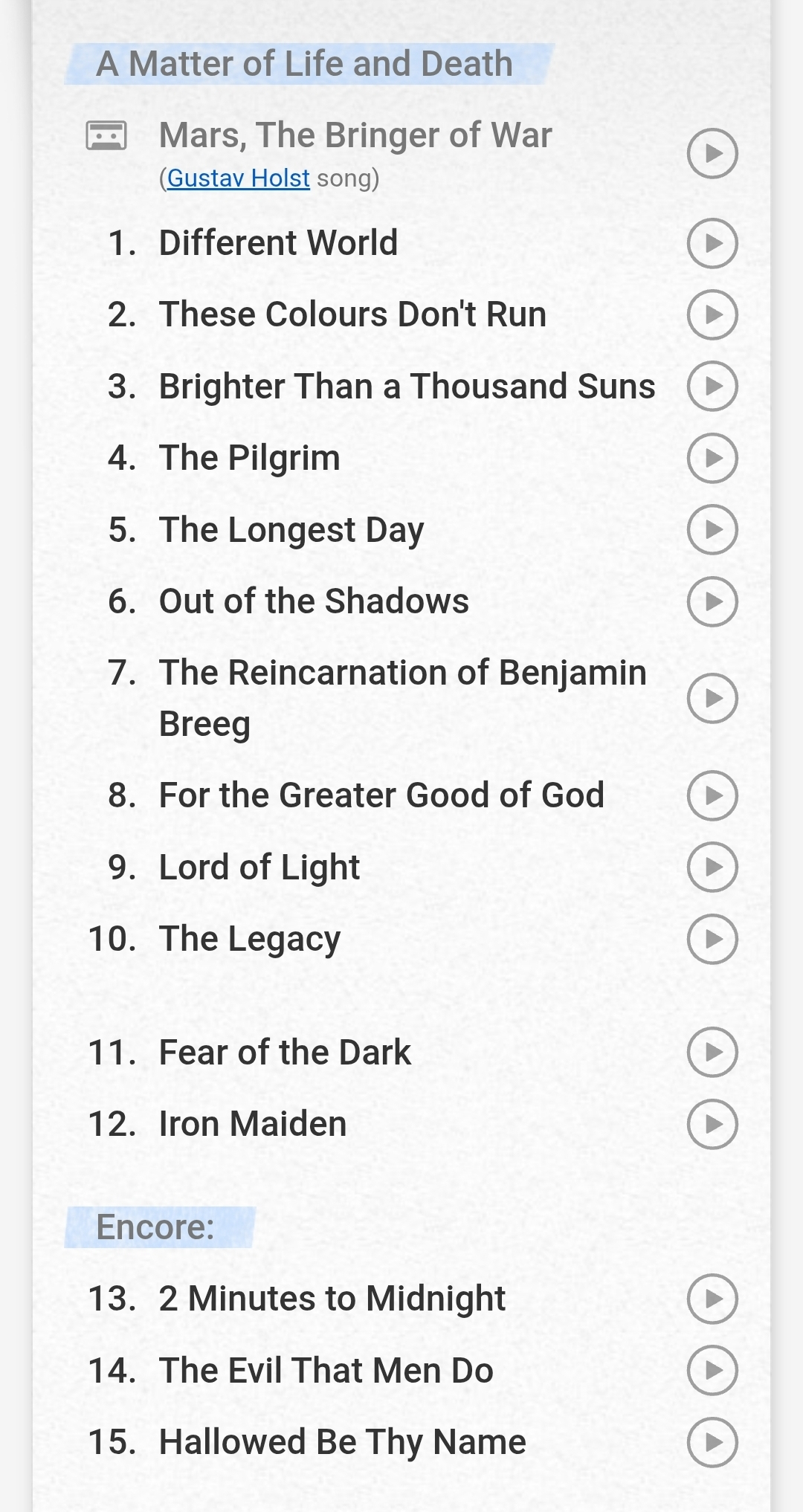This screenshot has width=803, height=1512.
Task: Play Fear of the Dark
Action: (712, 1052)
